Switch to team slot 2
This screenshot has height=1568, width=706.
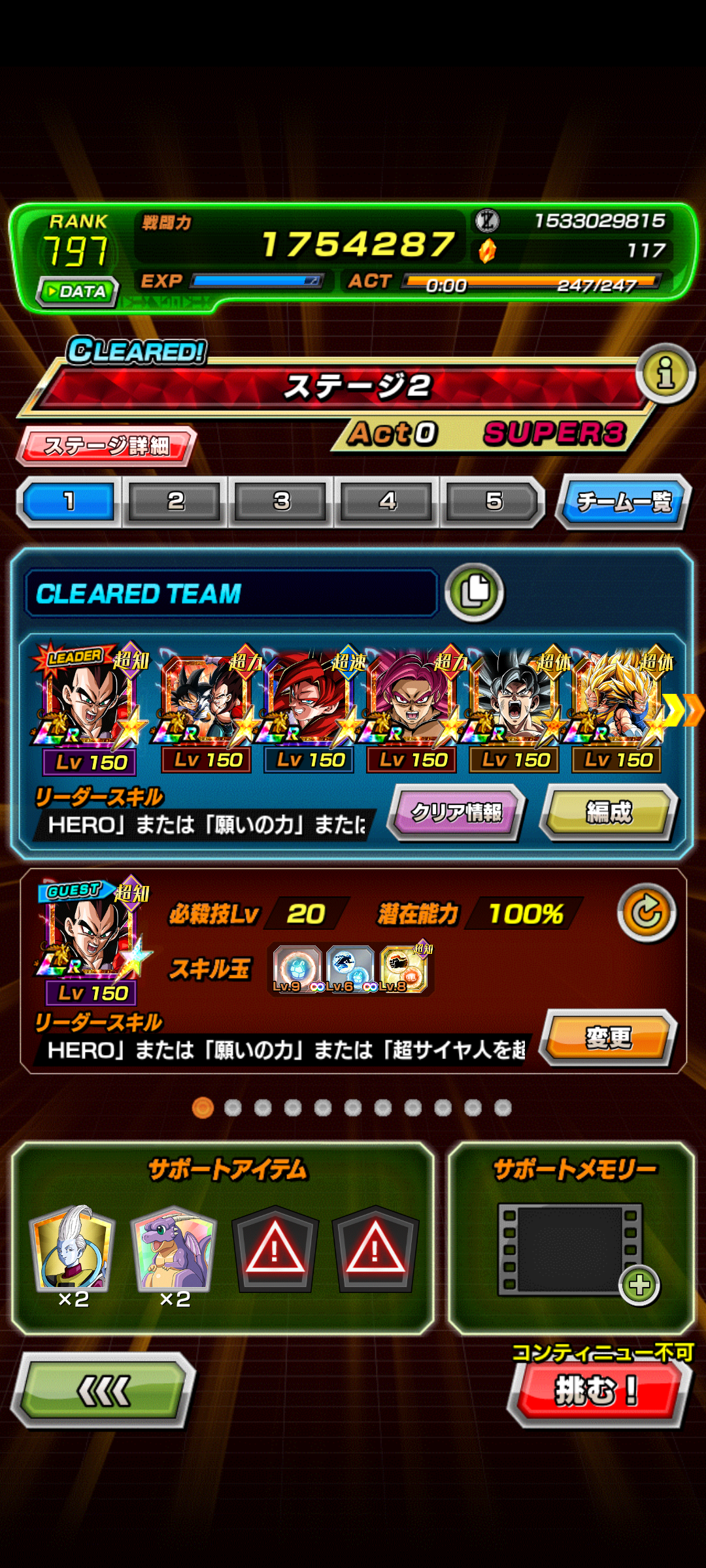[175, 502]
